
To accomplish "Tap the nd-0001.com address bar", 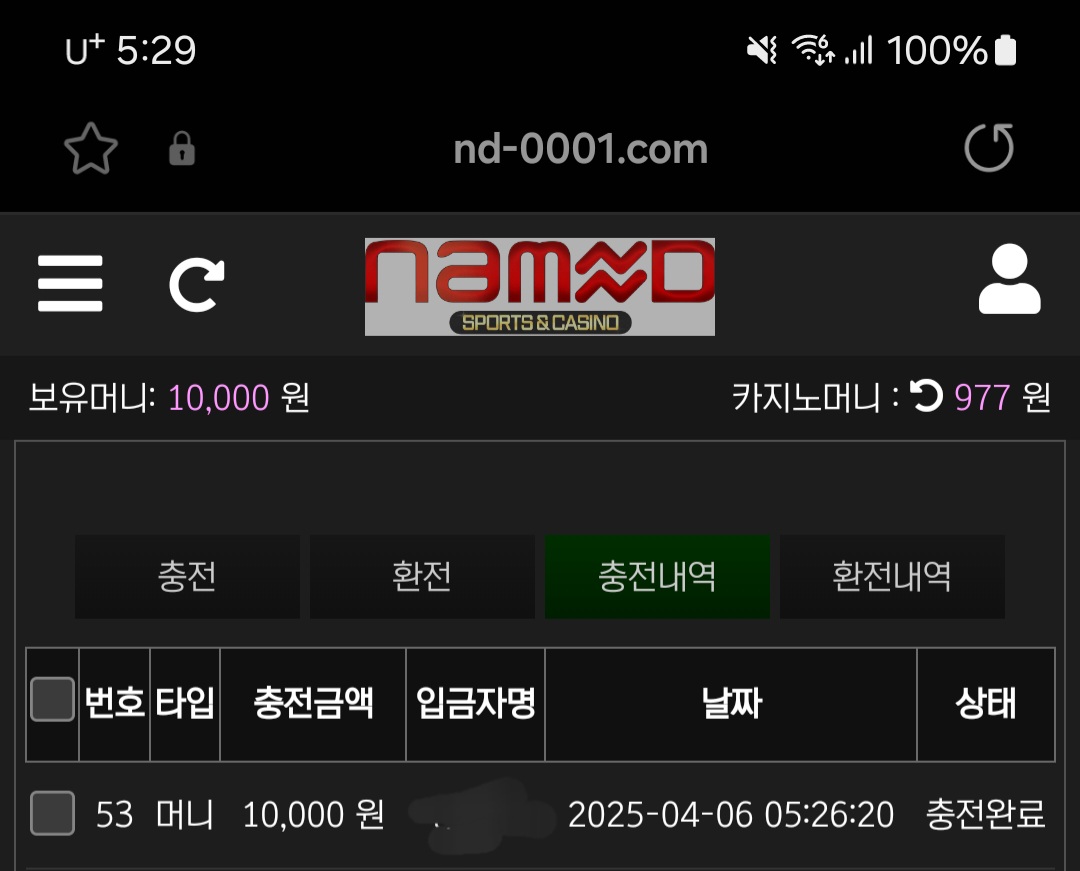I will click(x=580, y=150).
